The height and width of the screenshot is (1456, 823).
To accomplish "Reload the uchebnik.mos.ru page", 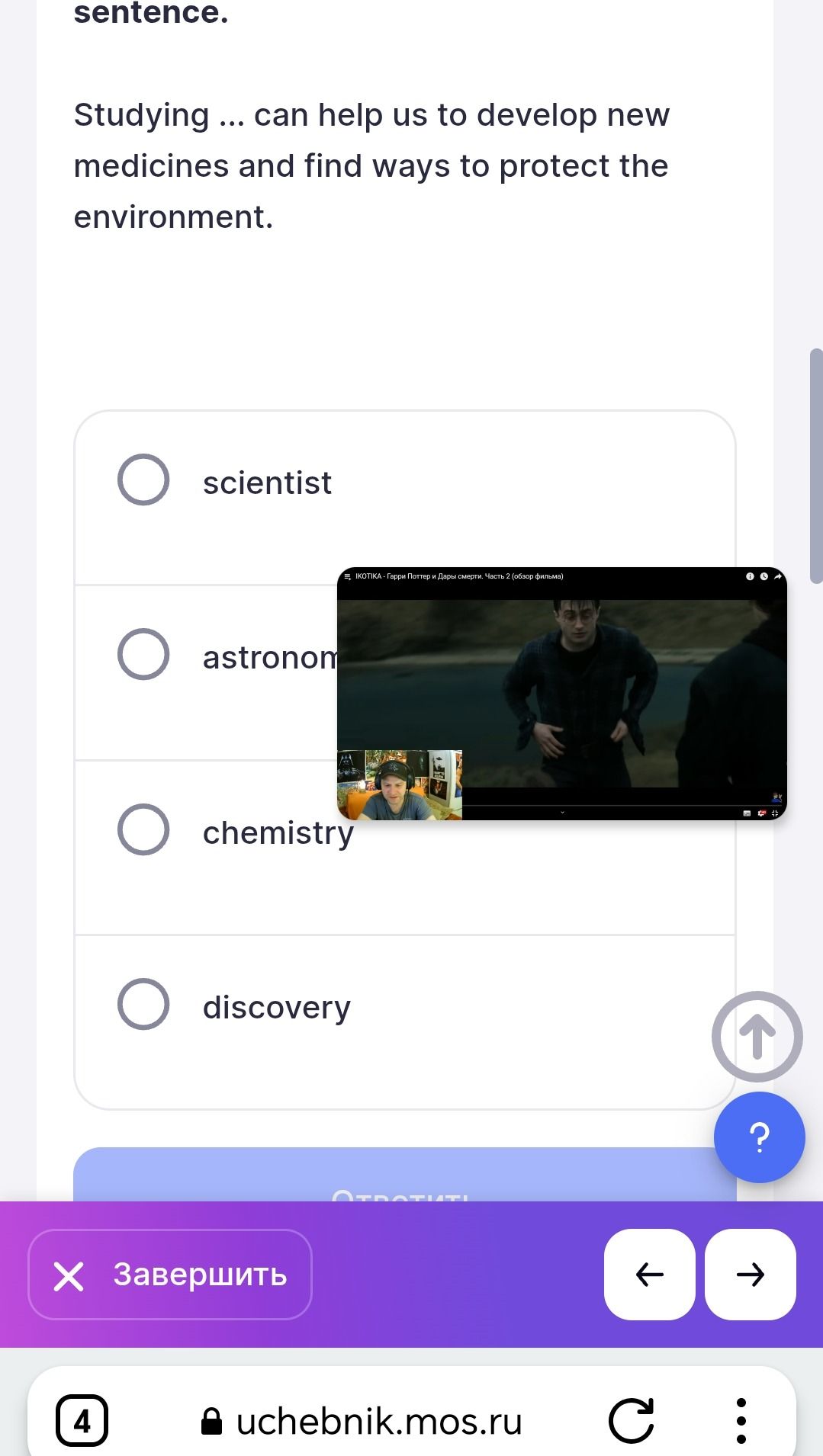I will tap(632, 1421).
